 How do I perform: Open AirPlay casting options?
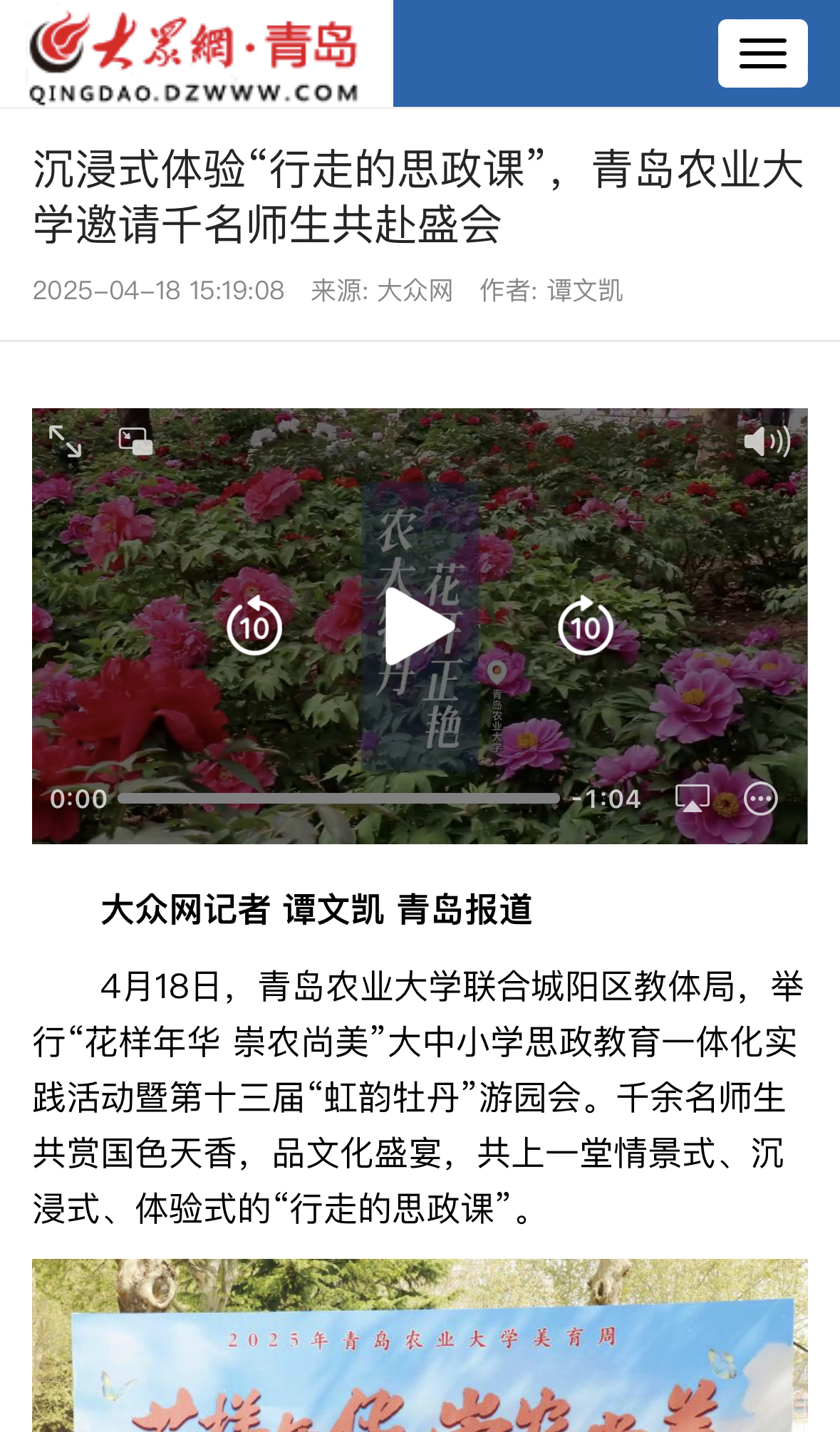(692, 799)
